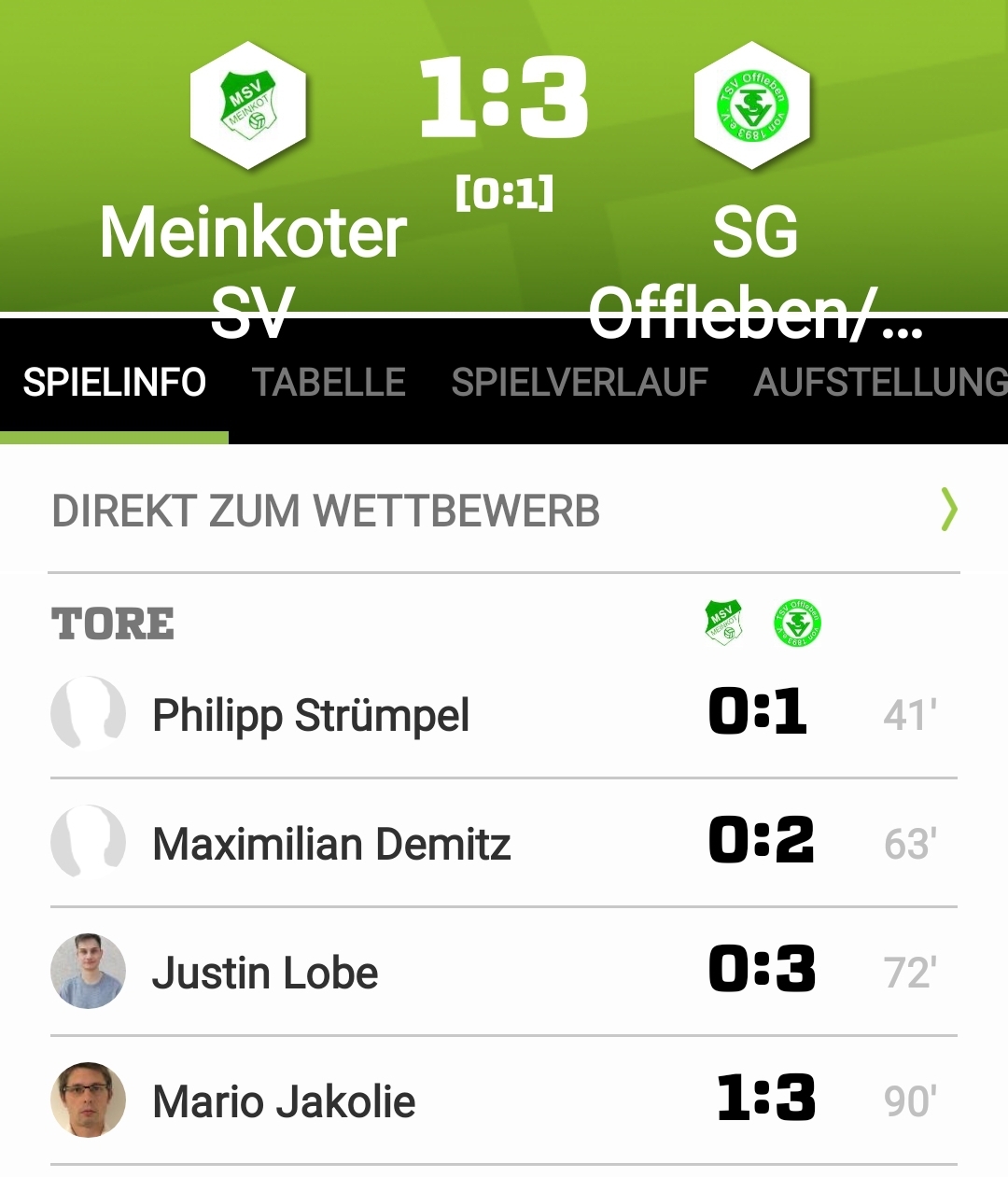Select the Aufstellung tab
Image resolution: width=1008 pixels, height=1177 pixels.
click(x=879, y=383)
